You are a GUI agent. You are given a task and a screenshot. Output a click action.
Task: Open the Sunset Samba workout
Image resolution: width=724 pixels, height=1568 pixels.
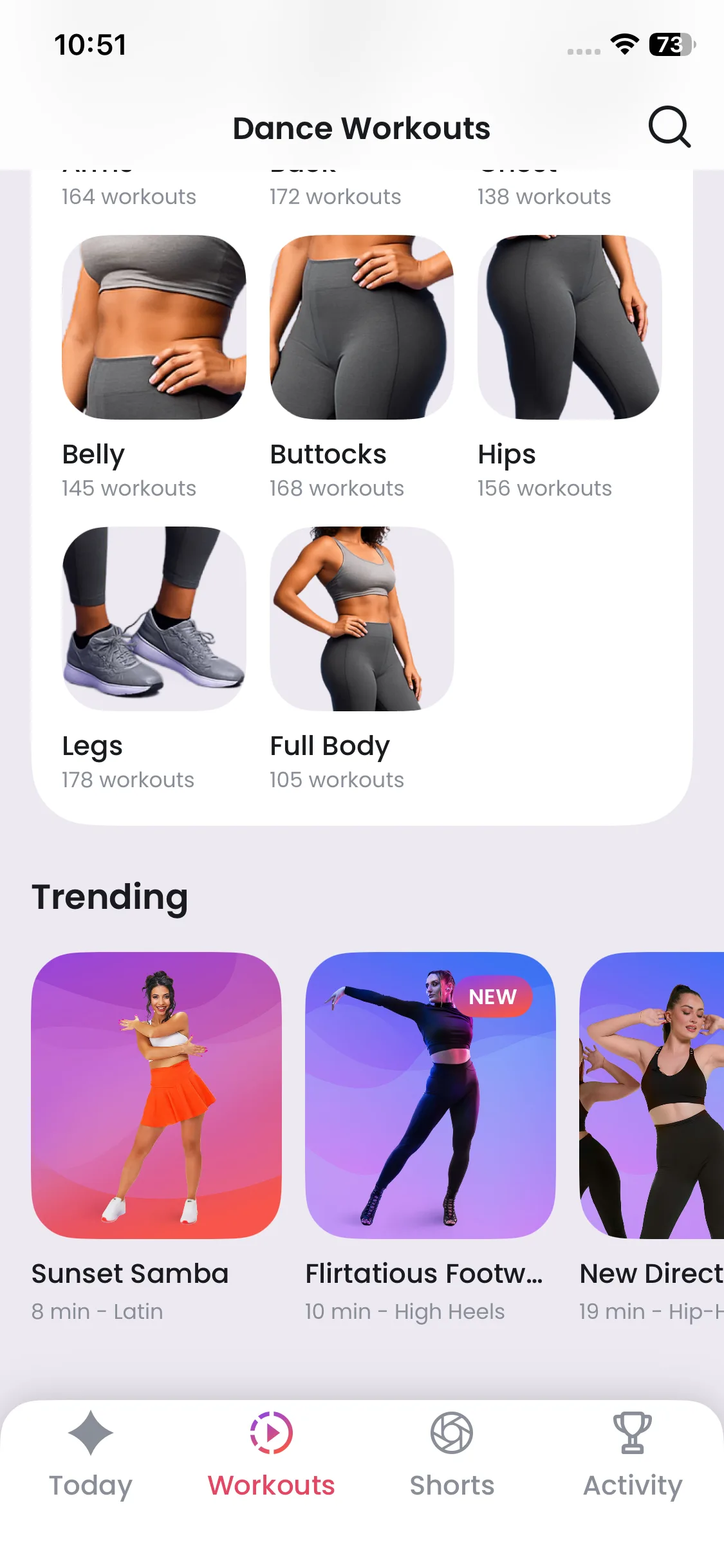tap(156, 1137)
